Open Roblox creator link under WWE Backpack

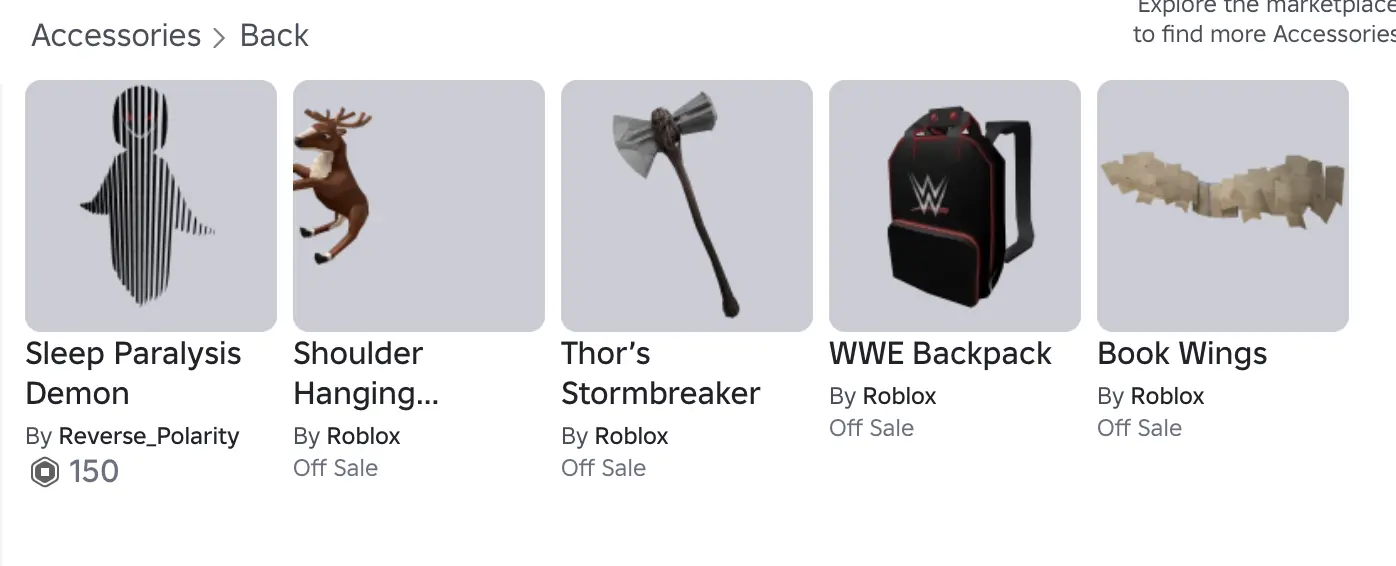(899, 396)
